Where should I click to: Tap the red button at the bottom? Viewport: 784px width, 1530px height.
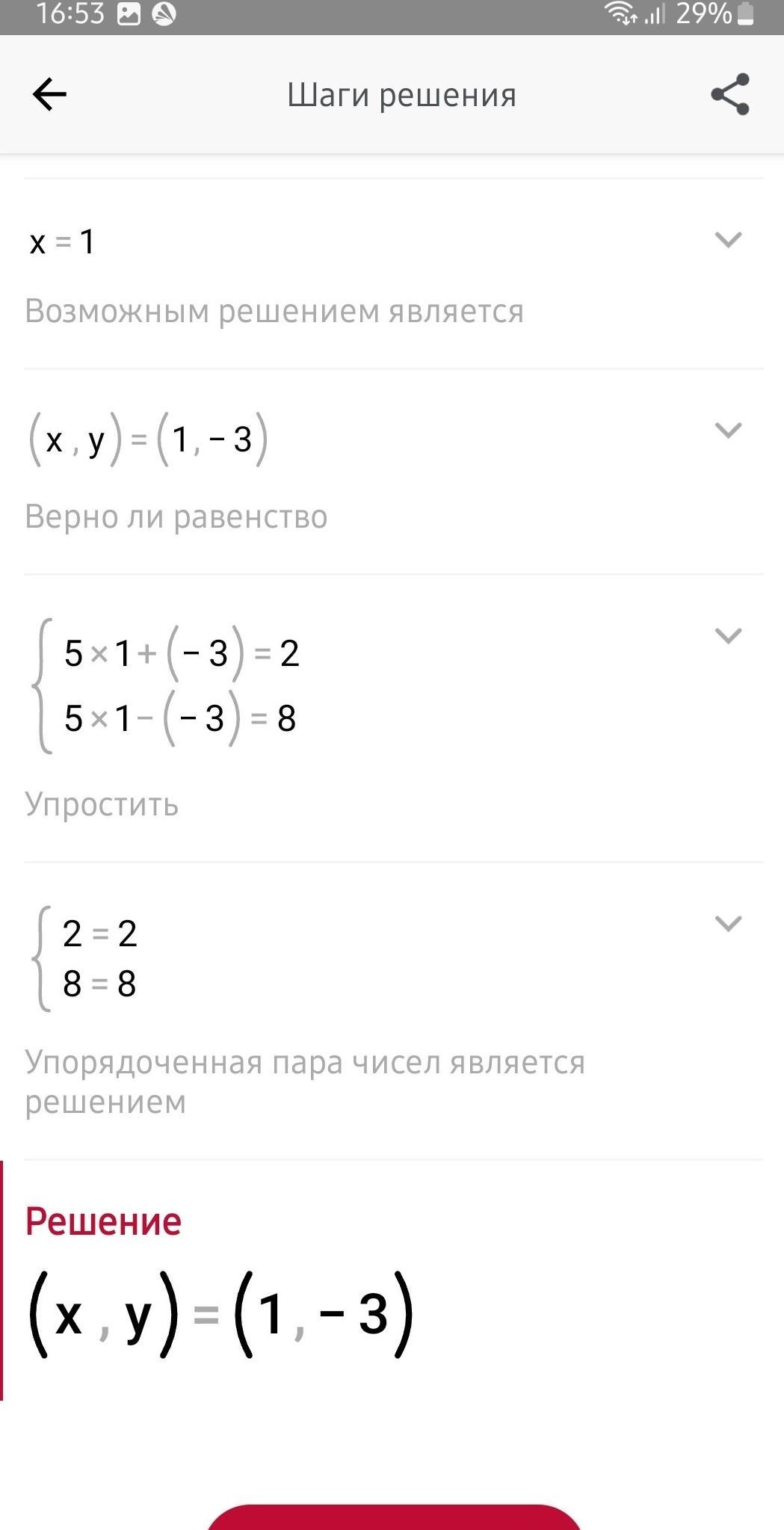[393, 1517]
